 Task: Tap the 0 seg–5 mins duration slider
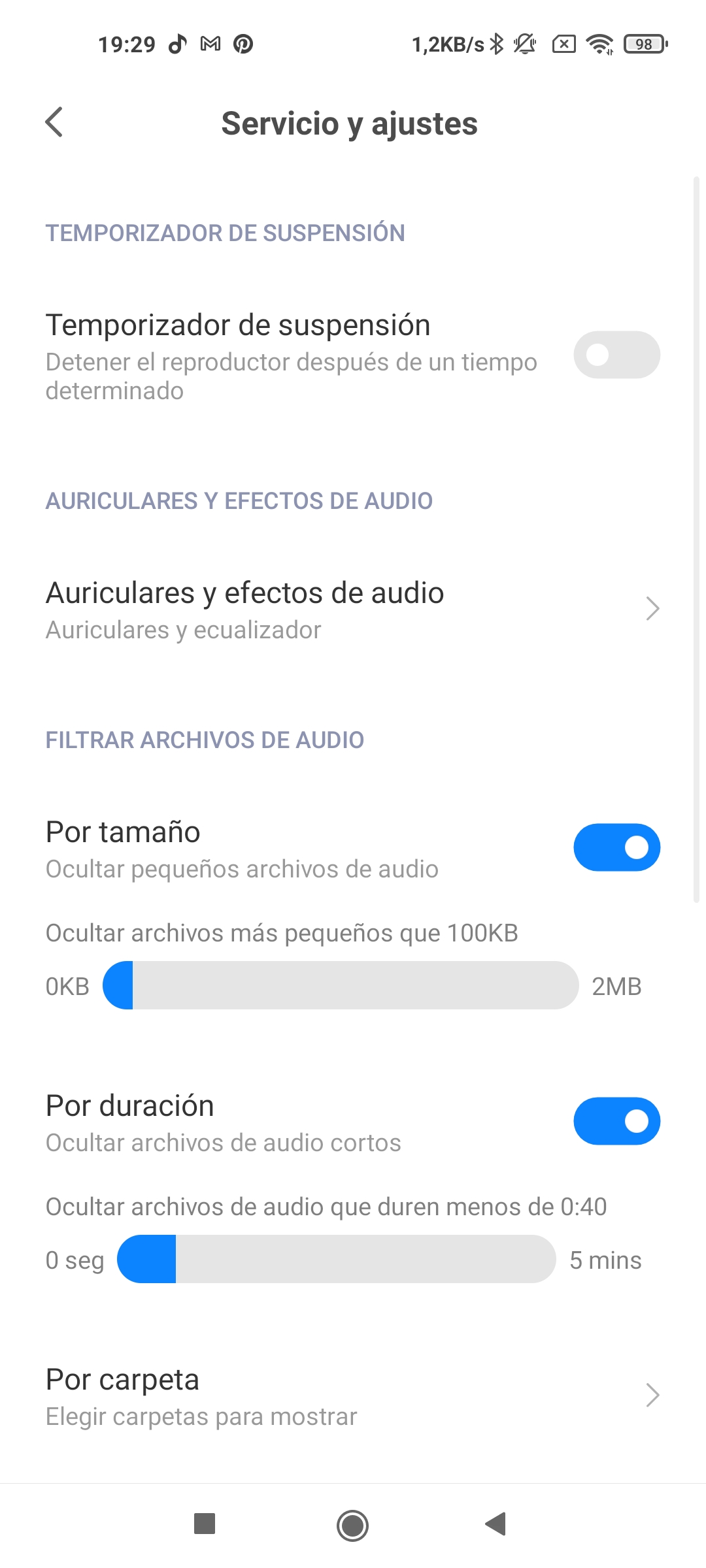(x=337, y=1259)
